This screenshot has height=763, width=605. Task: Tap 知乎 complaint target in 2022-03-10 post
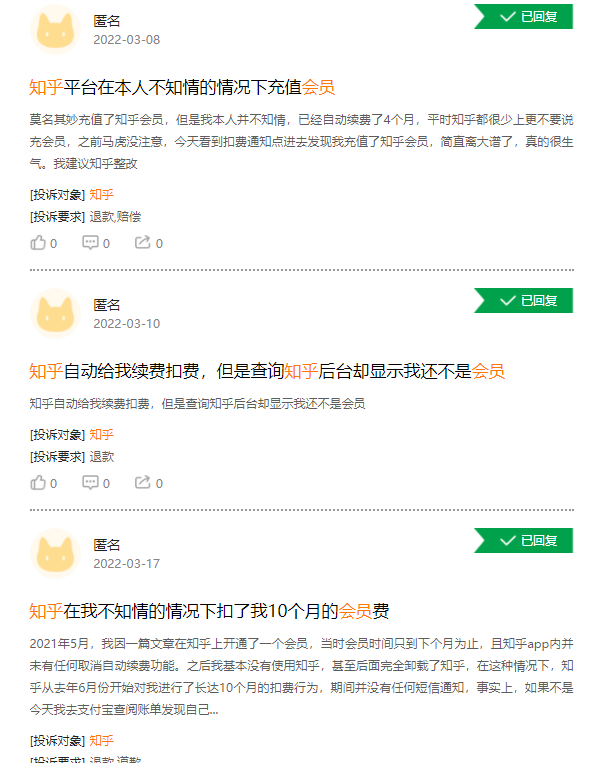[101, 435]
